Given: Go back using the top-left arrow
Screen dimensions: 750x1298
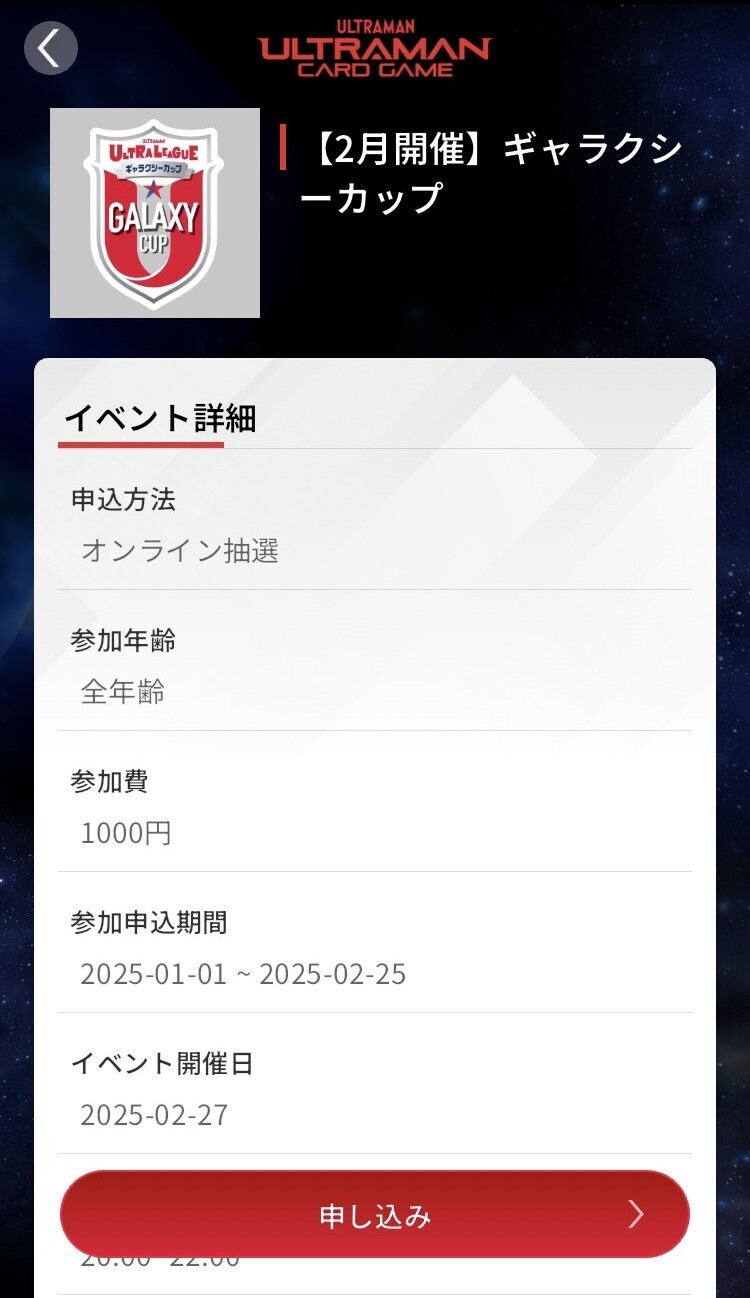Looking at the screenshot, I should coord(50,48).
